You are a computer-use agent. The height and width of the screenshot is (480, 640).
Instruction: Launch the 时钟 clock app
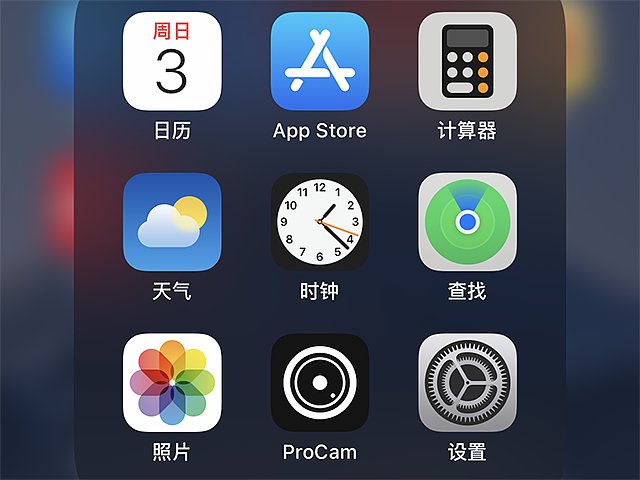pyautogui.click(x=320, y=222)
